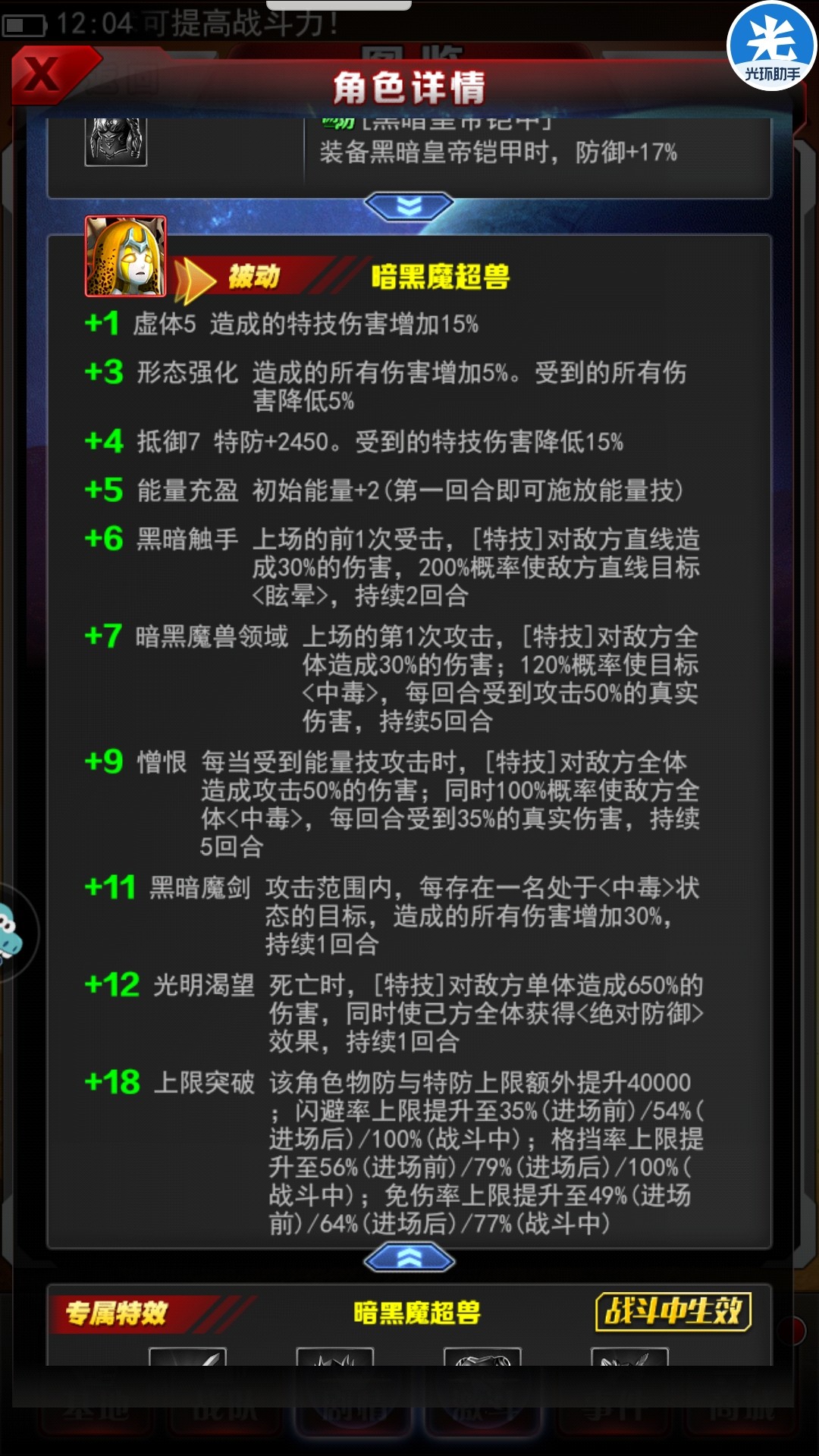Tap the 战斗中生效 button
This screenshot has height=1456, width=819.
(673, 1312)
